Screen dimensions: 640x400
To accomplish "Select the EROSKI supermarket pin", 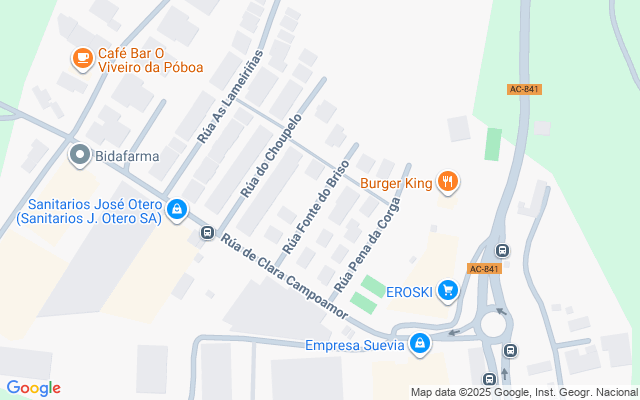I will (x=448, y=291).
